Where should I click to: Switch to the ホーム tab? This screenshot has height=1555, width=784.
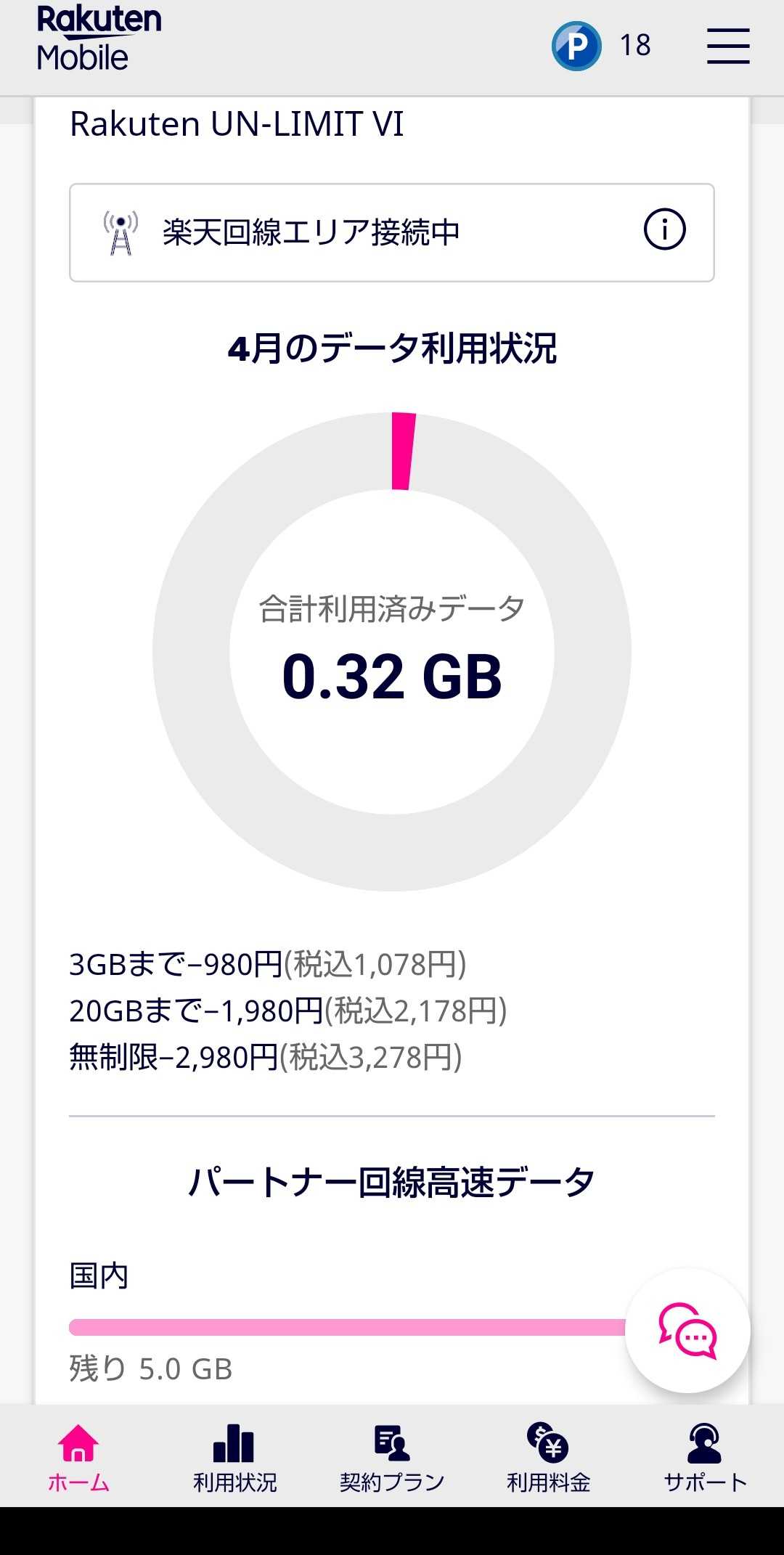[x=78, y=1456]
